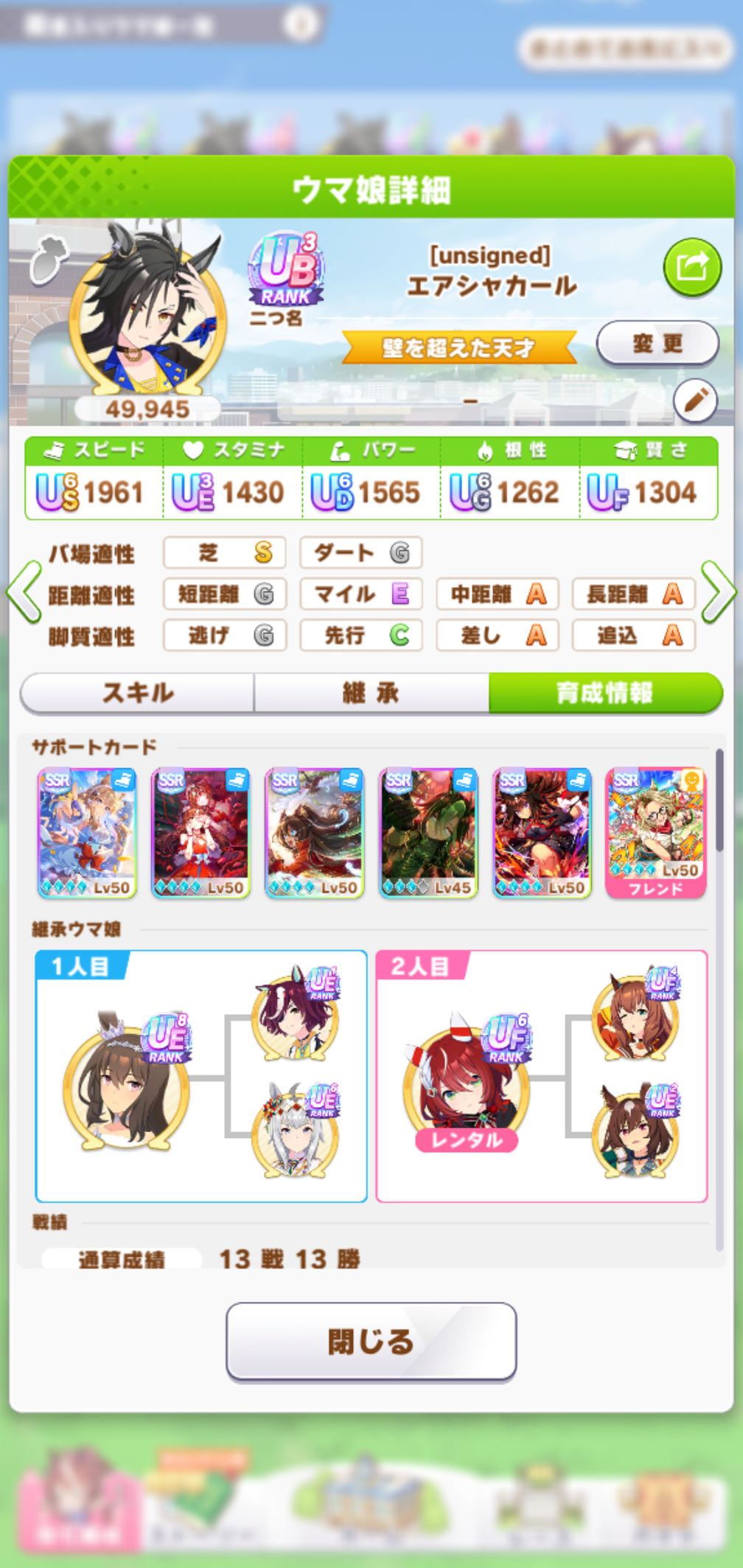Viewport: 743px width, 1568px height.
Task: Open the フレンド support card
Action: pos(655,833)
